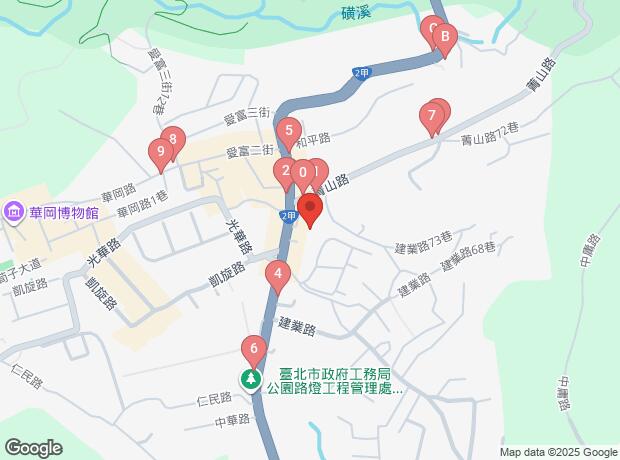Tap map marker number 5
This screenshot has height=460, width=620.
[288, 130]
